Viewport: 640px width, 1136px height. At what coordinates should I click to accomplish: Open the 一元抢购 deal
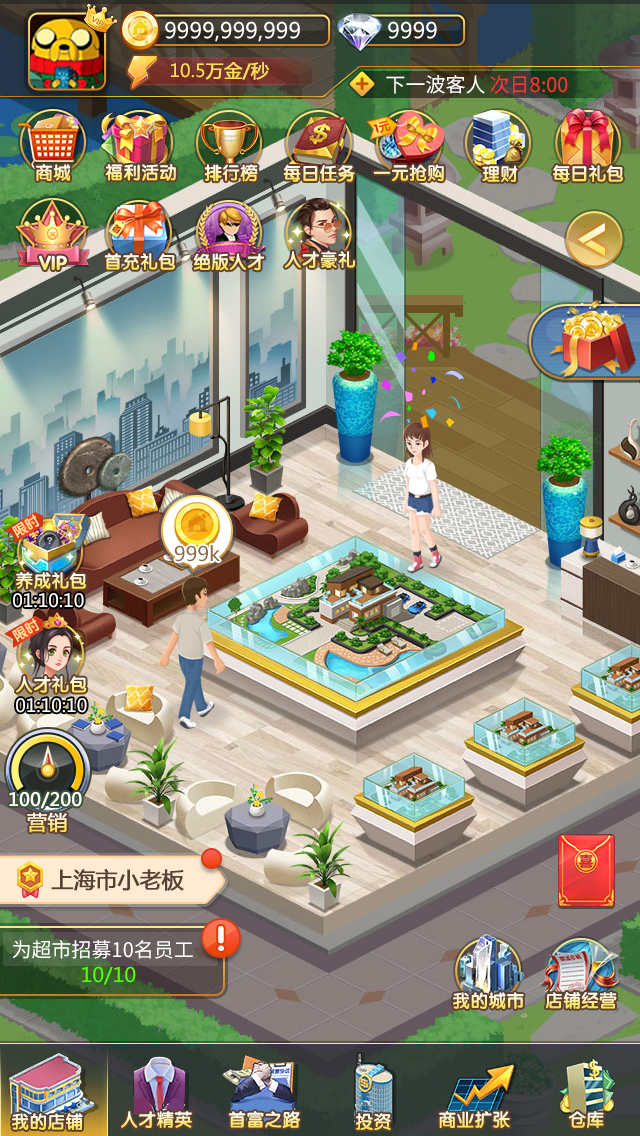[408, 146]
